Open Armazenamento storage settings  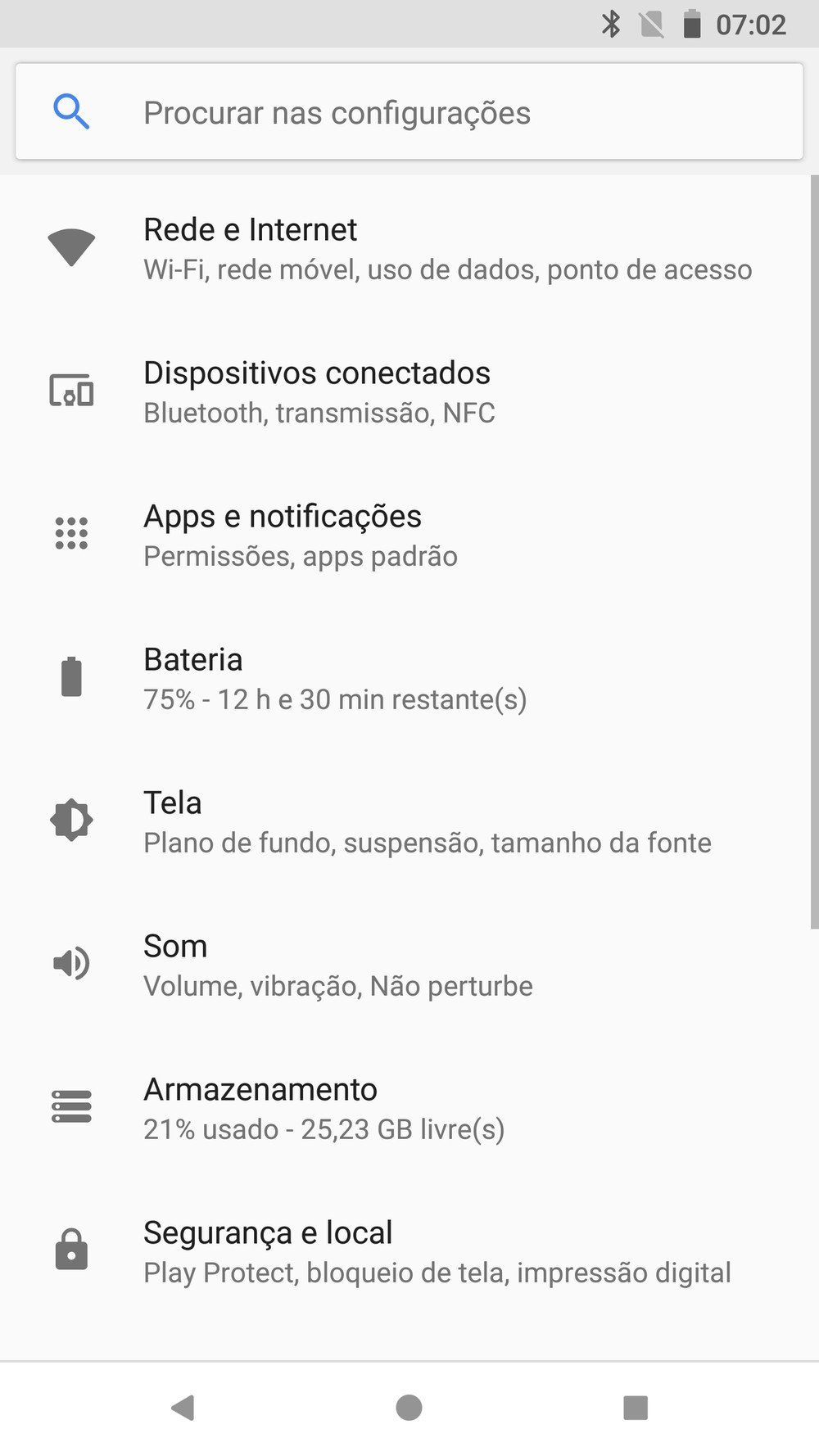coord(409,1108)
